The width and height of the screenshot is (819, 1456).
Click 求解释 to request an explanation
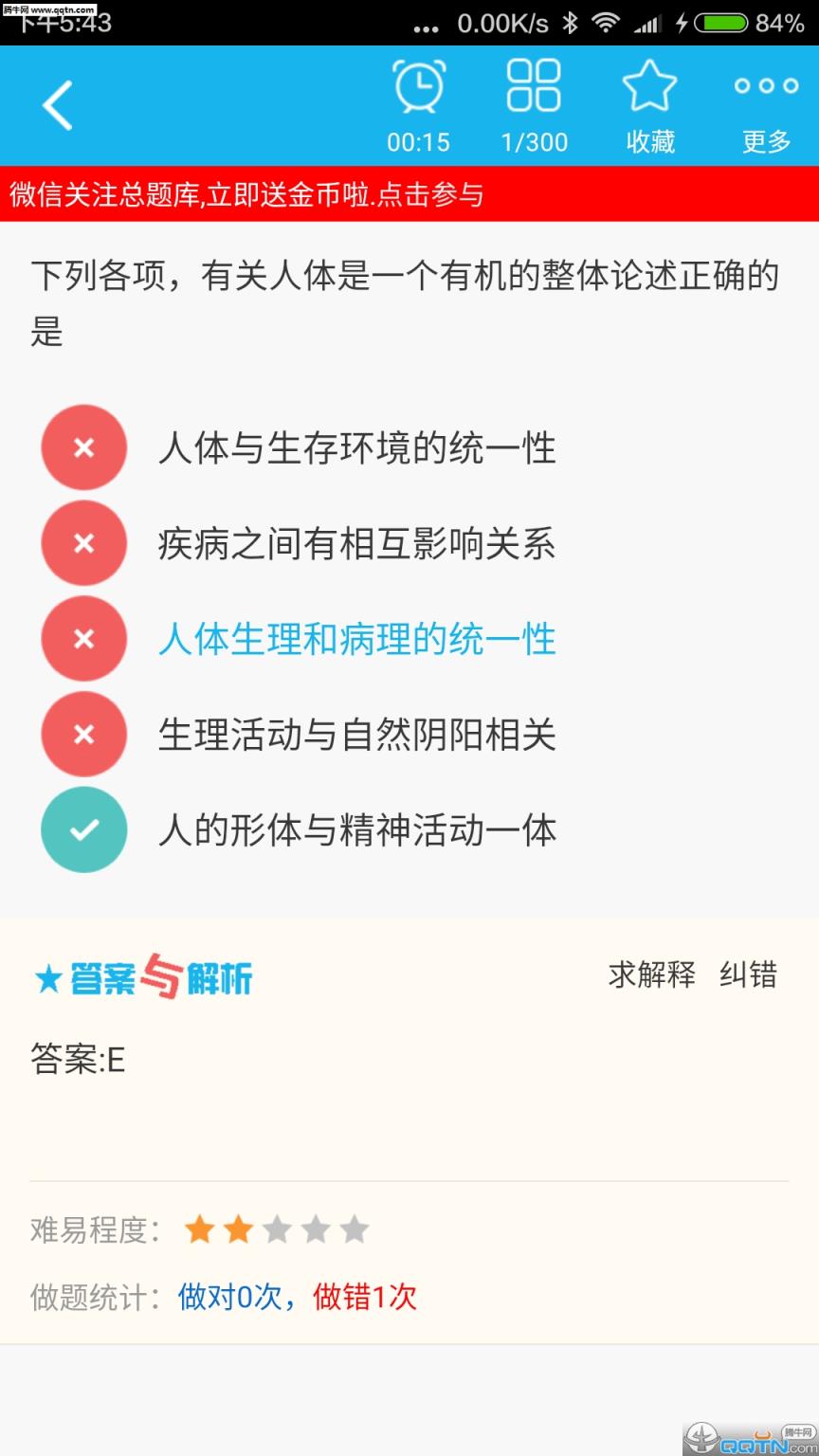coord(650,974)
